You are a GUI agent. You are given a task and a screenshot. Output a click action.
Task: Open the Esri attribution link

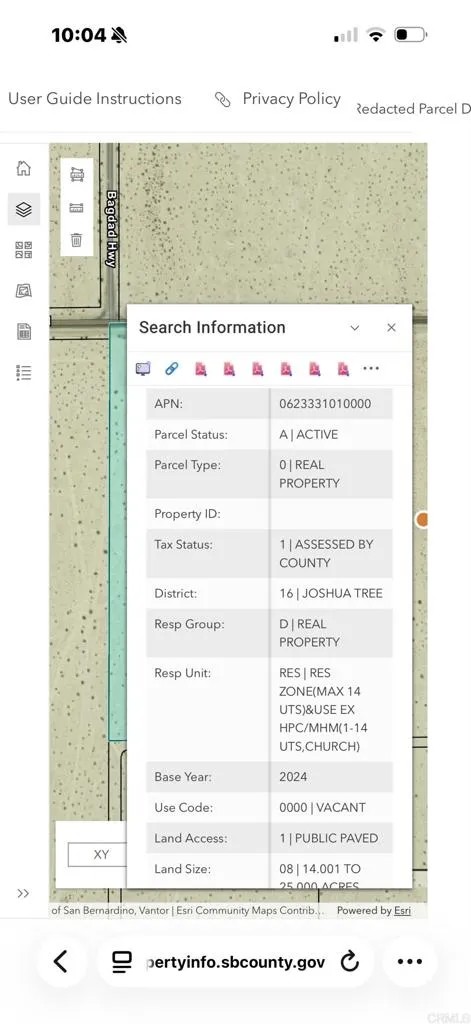(x=402, y=910)
